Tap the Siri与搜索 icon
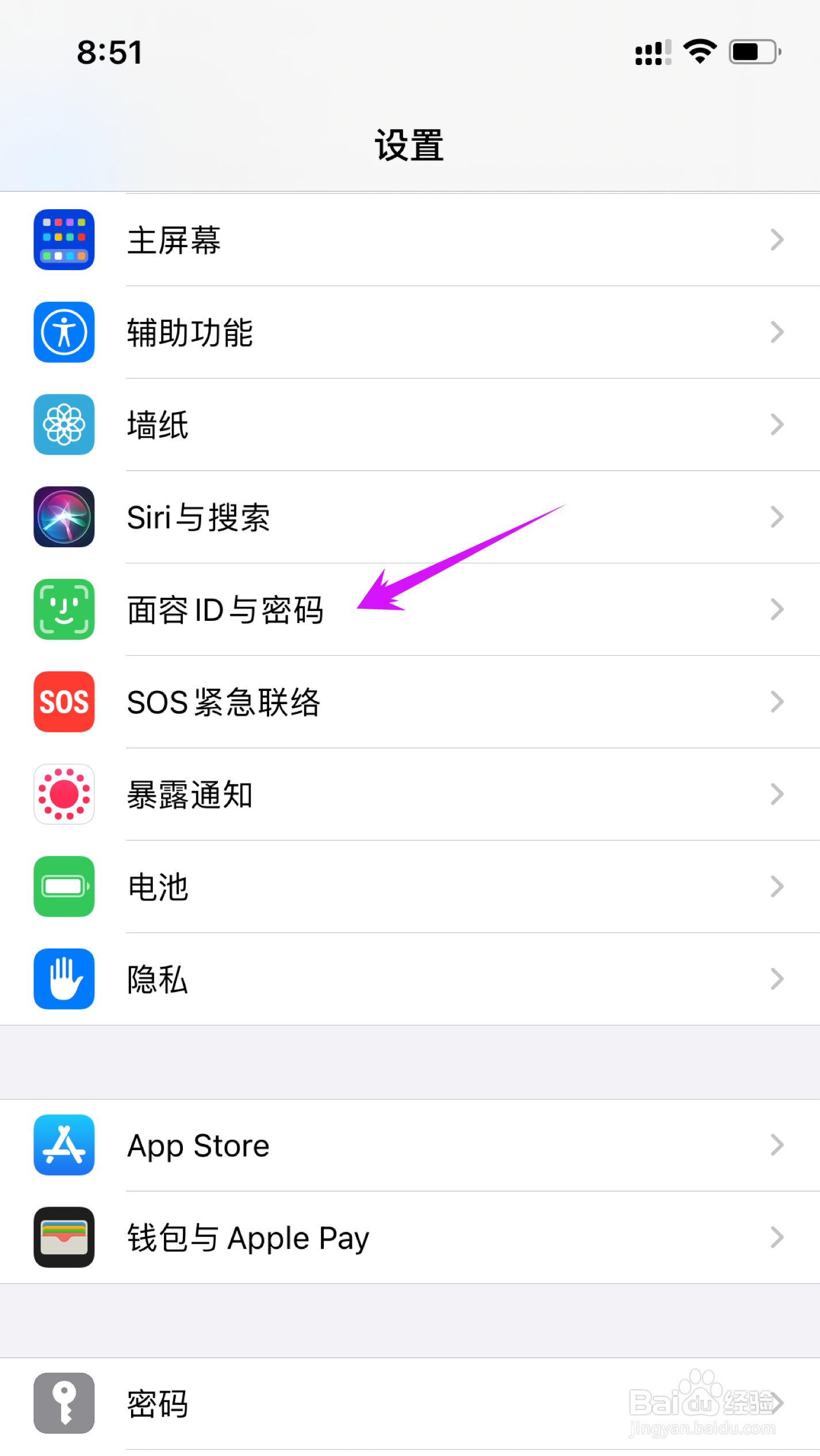The width and height of the screenshot is (820, 1456). click(63, 517)
